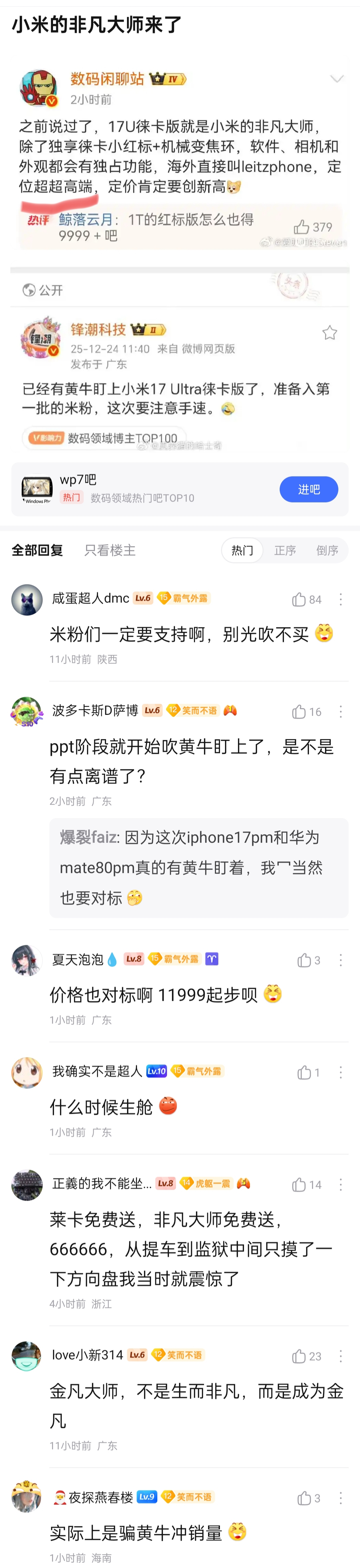Screen dimensions: 360x1568
Task: Open the overflow menu for love小新314's comment
Action: [x=341, y=1356]
